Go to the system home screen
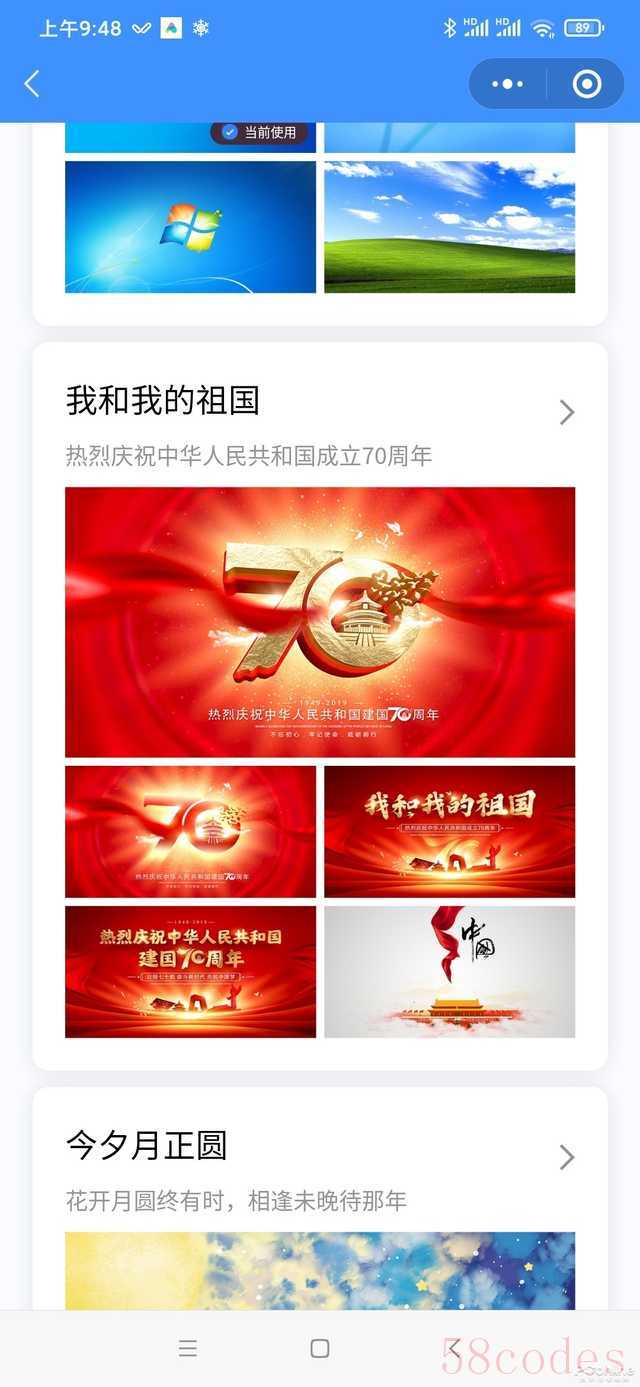The width and height of the screenshot is (640, 1387). [320, 1348]
